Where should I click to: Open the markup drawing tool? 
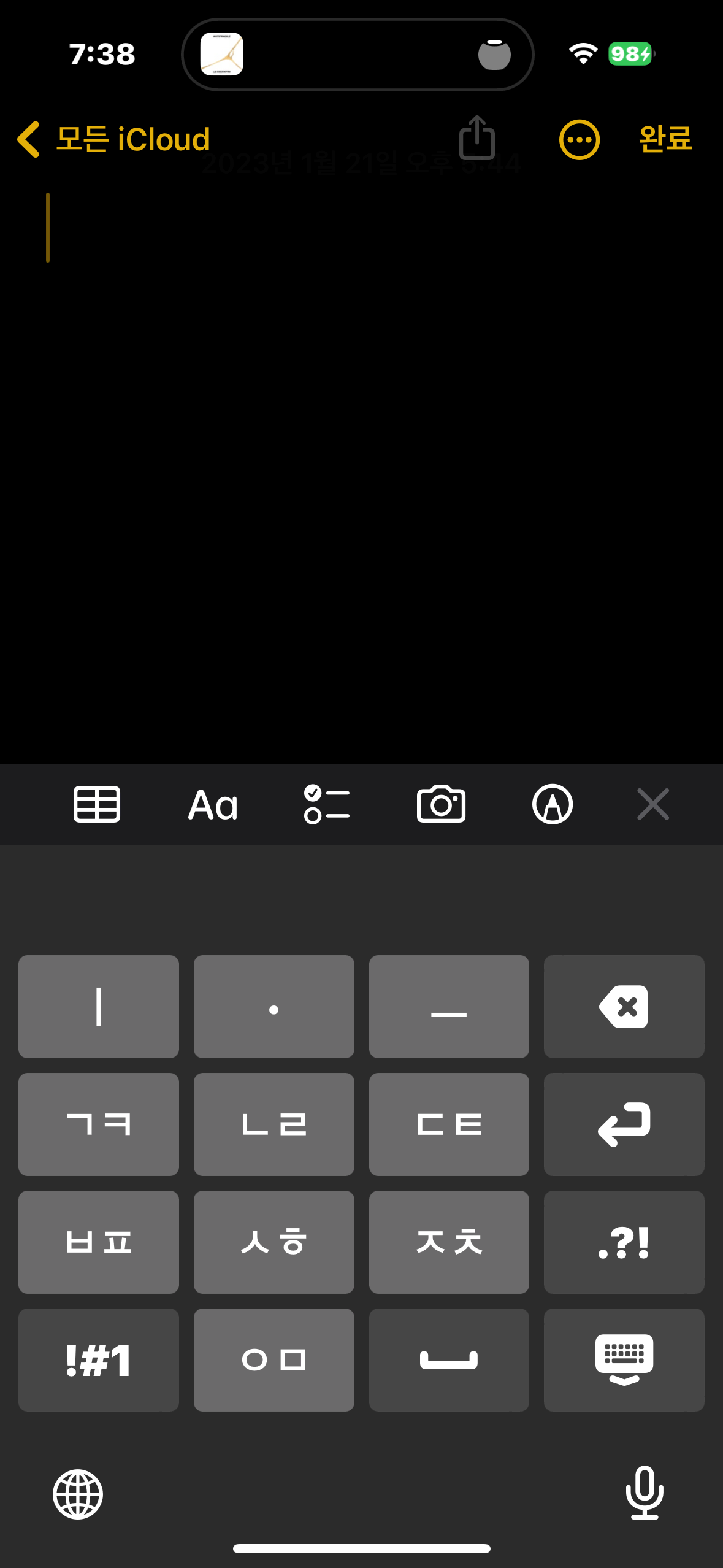coord(552,804)
